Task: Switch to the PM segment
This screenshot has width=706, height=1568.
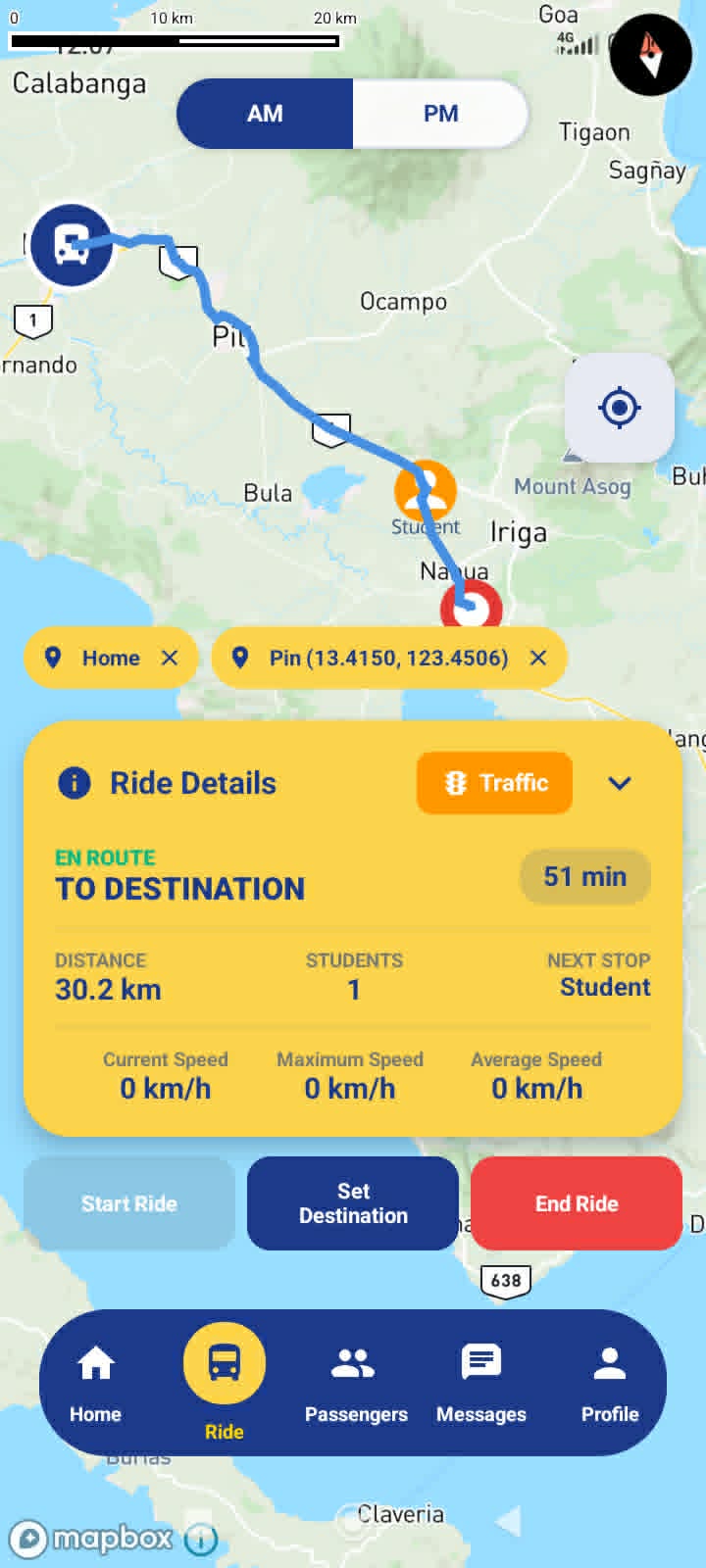Action: coord(440,114)
